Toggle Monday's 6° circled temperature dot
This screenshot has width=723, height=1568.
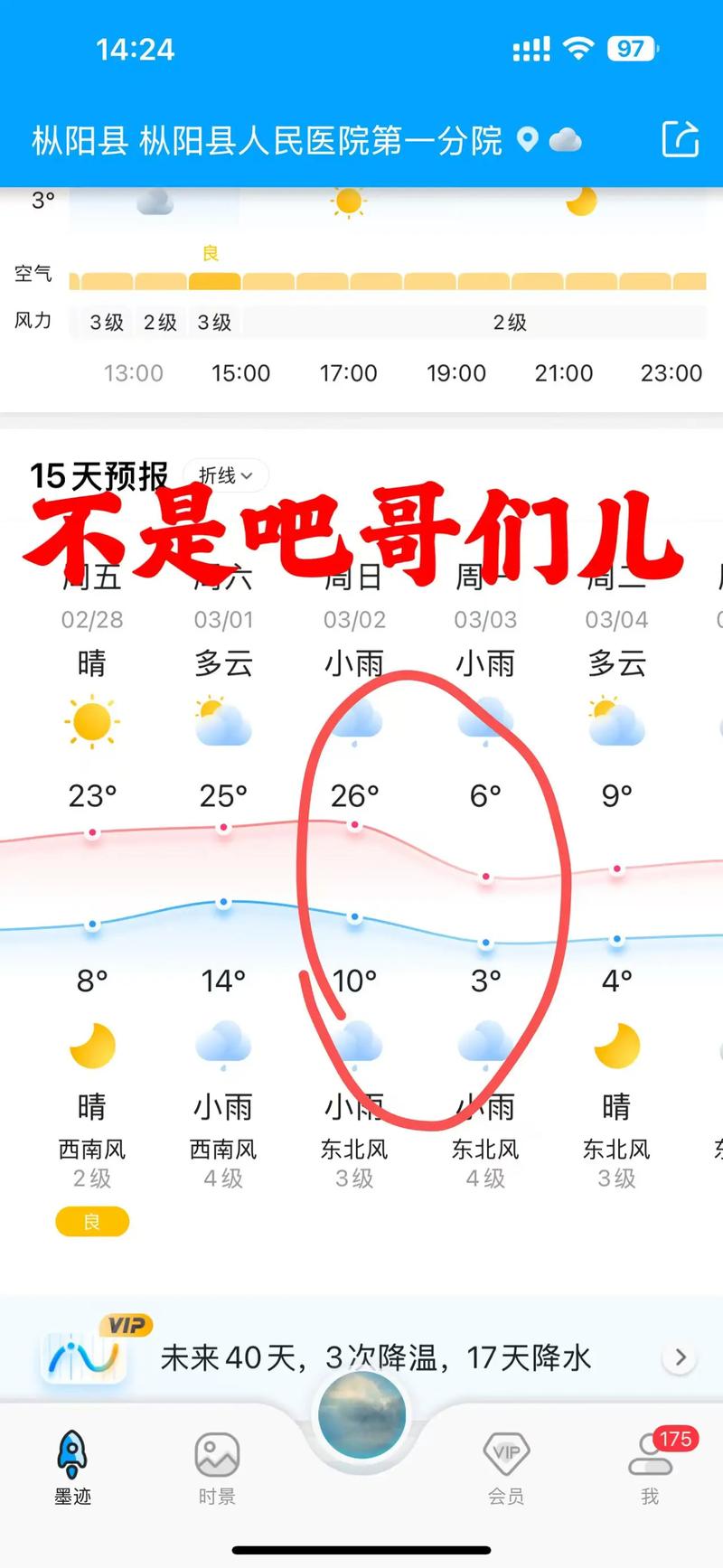486,876
